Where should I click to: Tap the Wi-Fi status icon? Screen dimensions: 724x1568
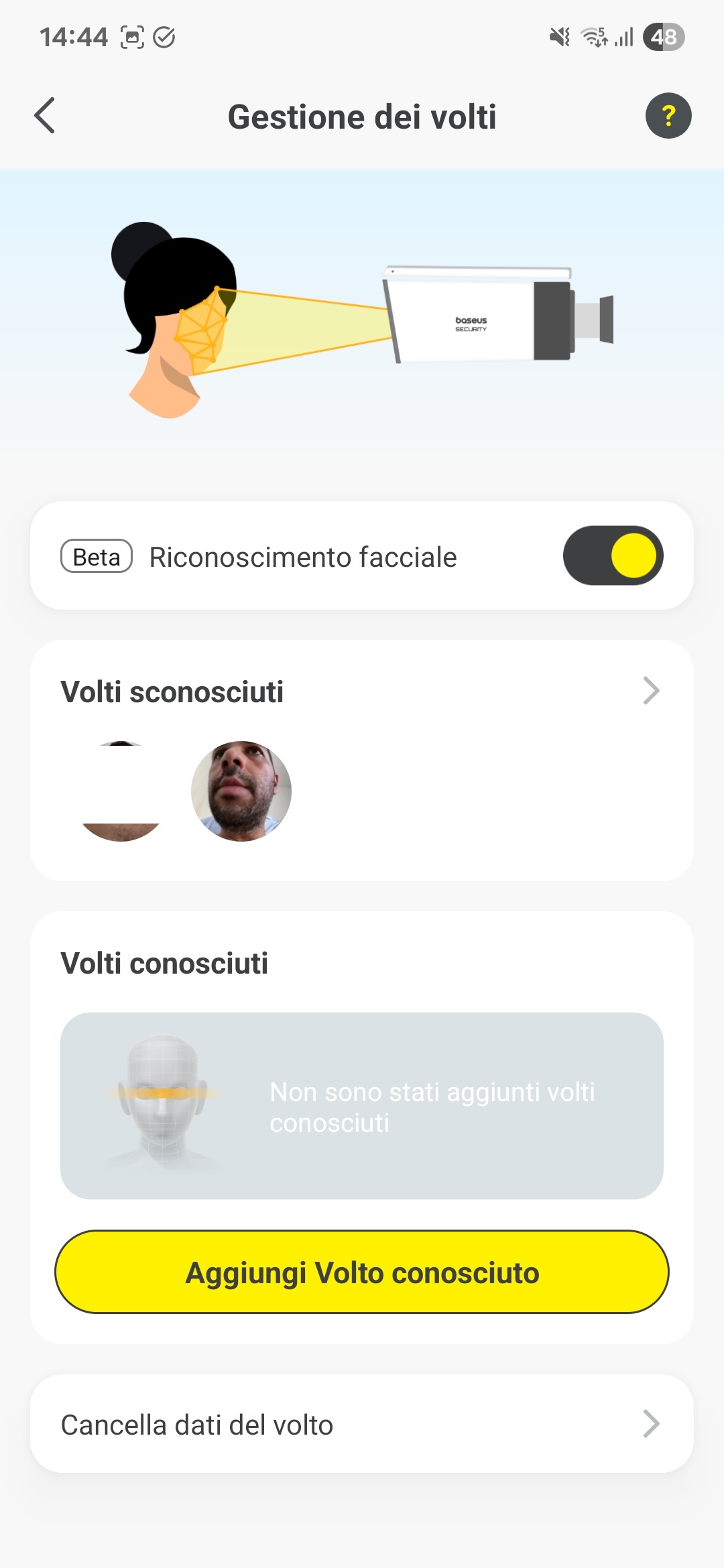[x=593, y=37]
